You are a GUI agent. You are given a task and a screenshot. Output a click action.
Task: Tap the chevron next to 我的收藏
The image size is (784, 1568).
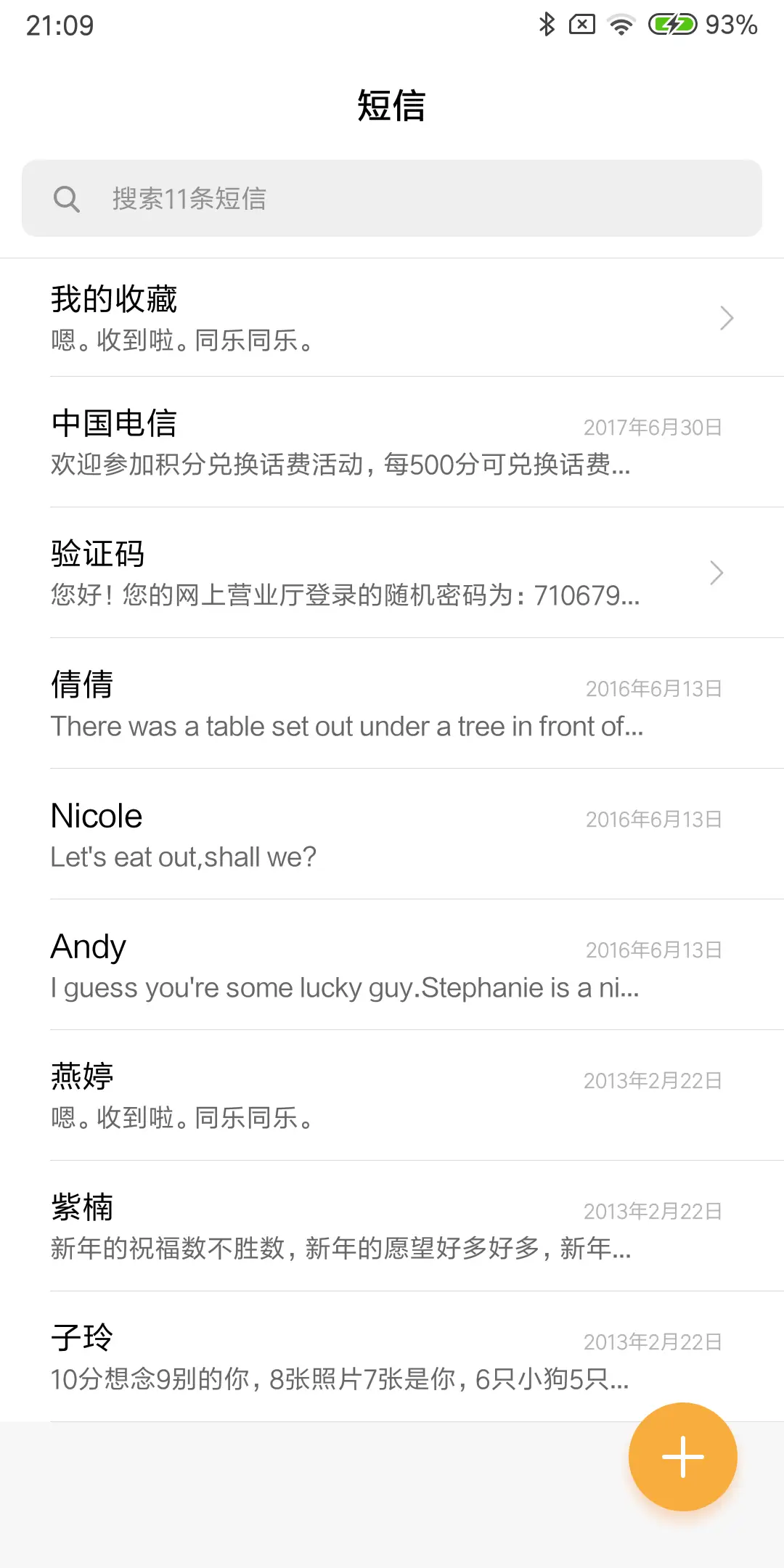click(x=727, y=317)
